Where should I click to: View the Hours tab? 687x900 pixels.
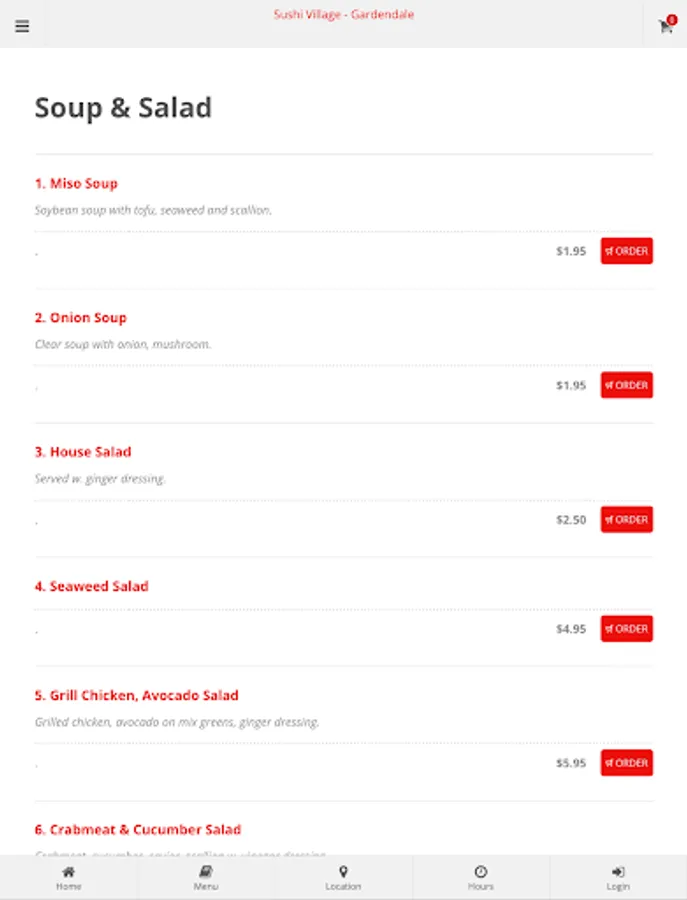(x=480, y=878)
